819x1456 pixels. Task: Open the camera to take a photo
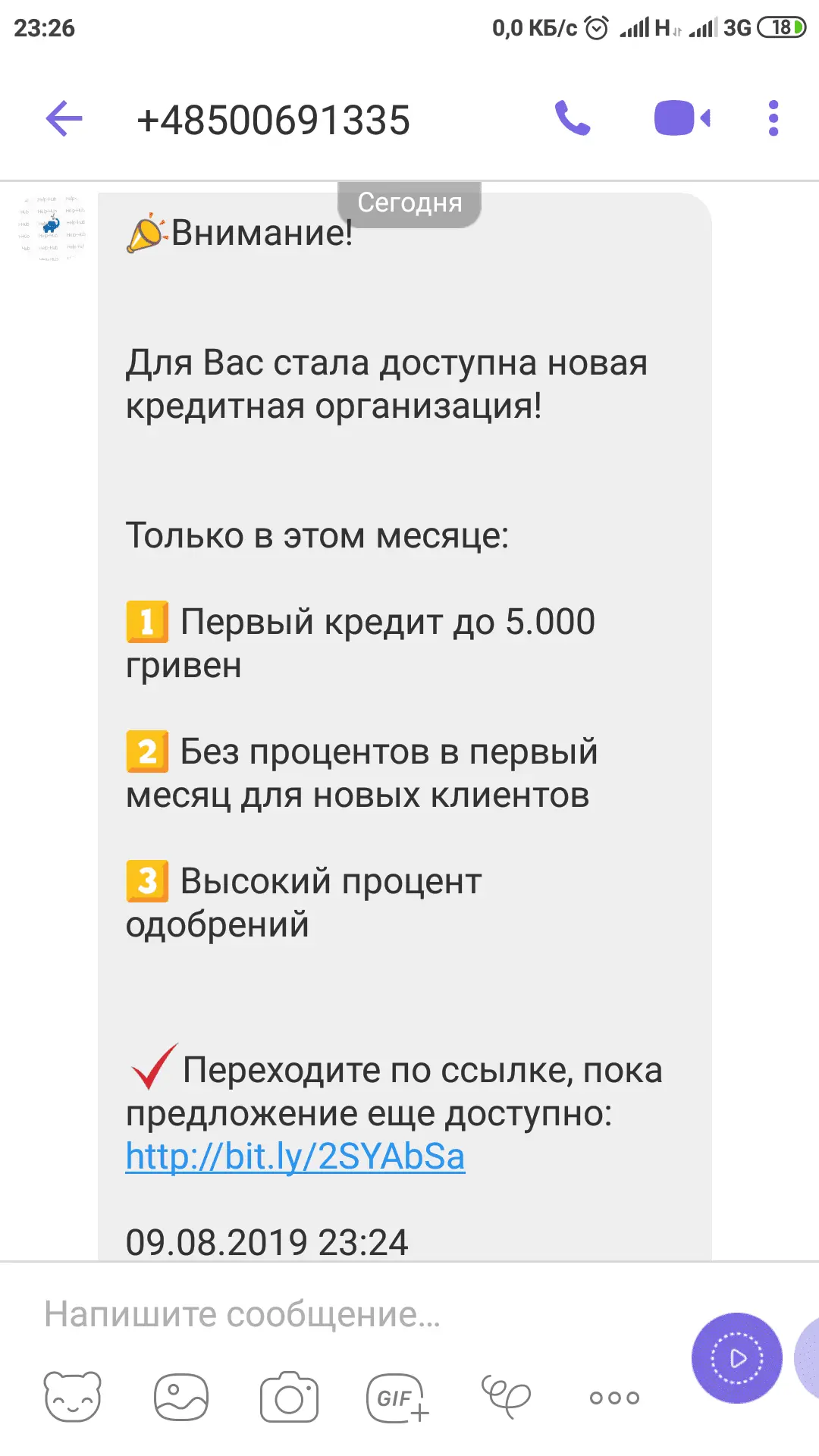click(289, 1397)
